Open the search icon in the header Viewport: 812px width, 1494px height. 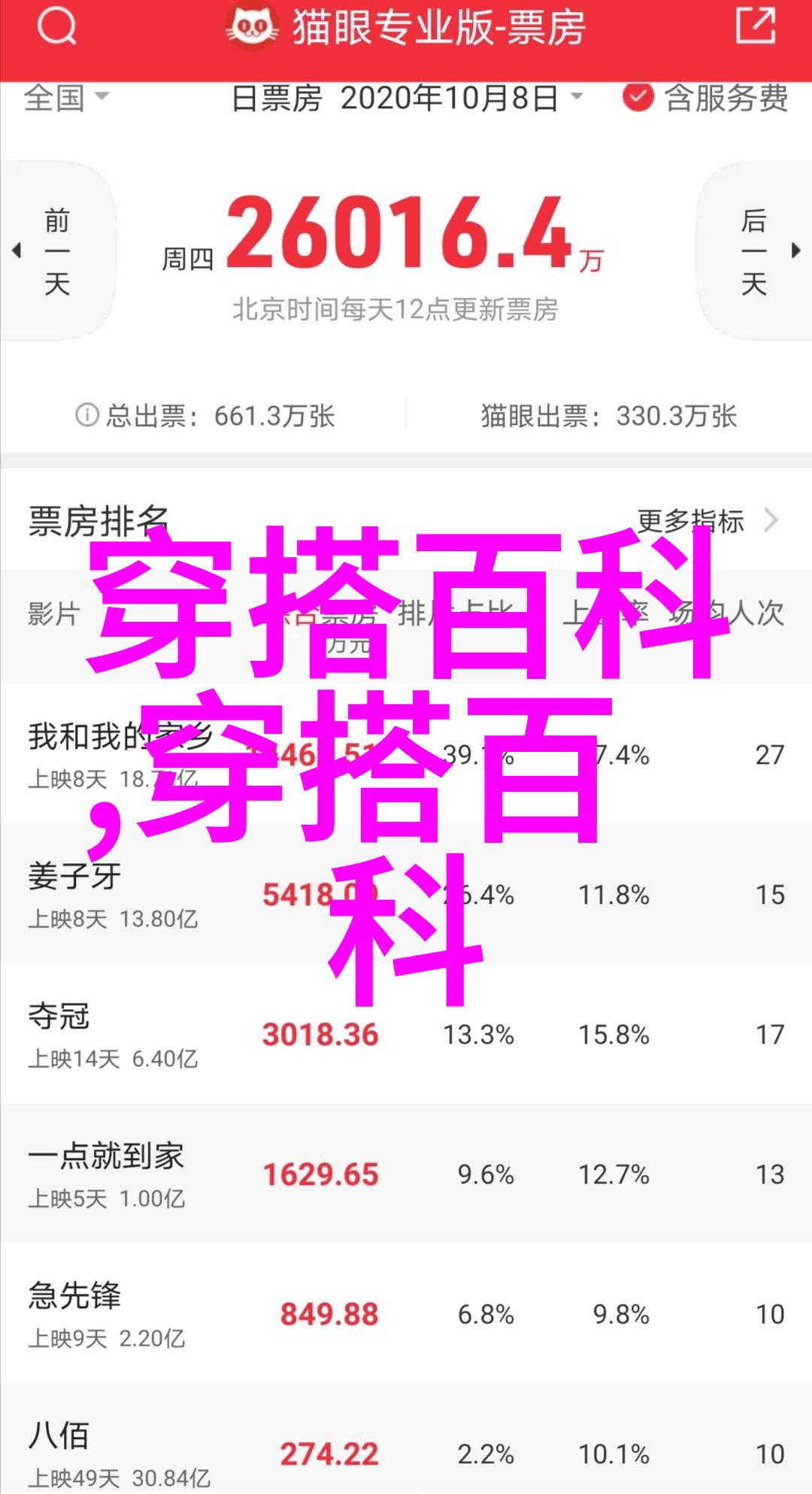pos(56,28)
